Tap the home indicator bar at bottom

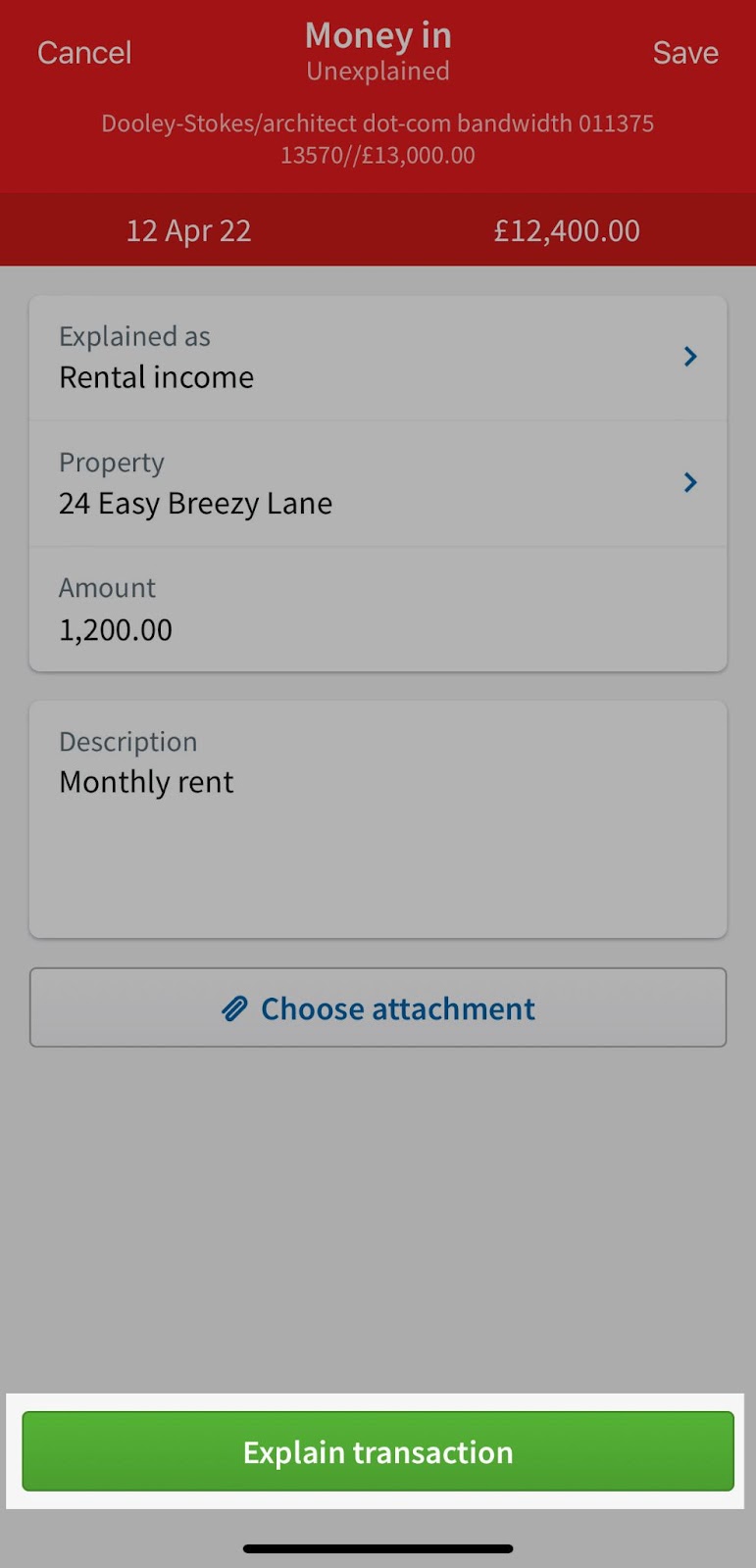(x=378, y=1547)
